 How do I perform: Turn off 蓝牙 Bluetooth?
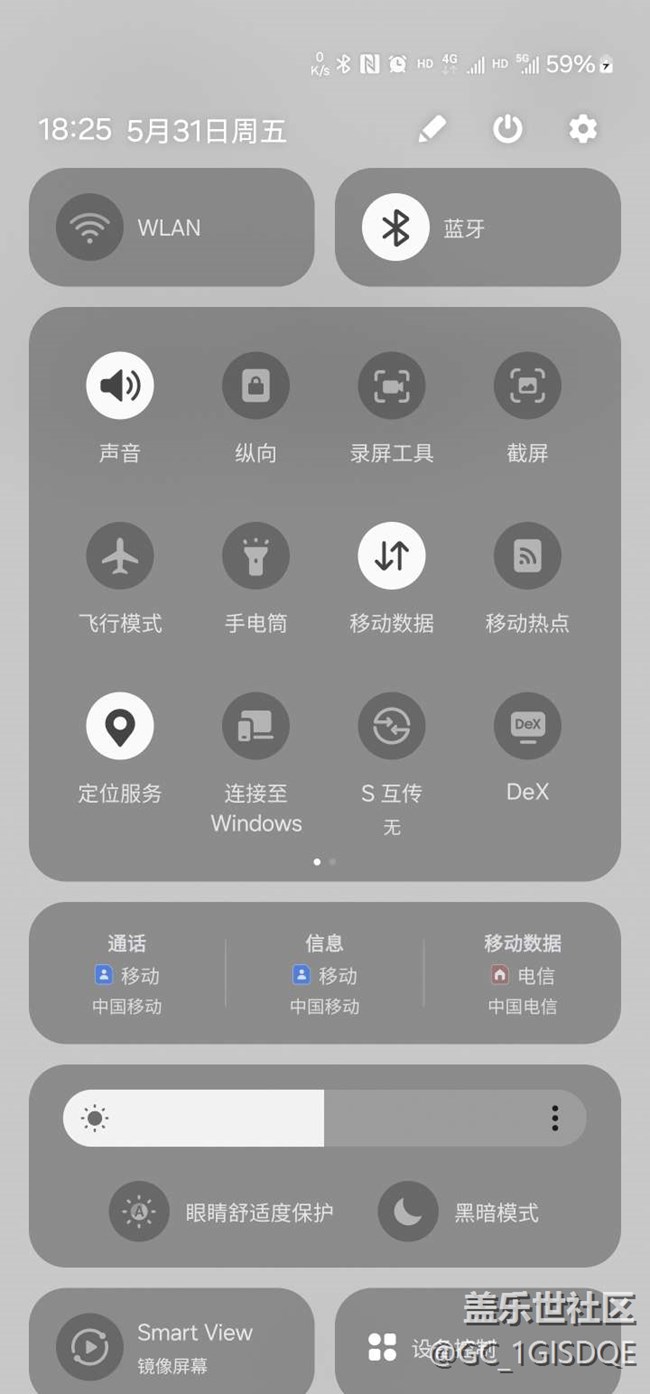[396, 228]
